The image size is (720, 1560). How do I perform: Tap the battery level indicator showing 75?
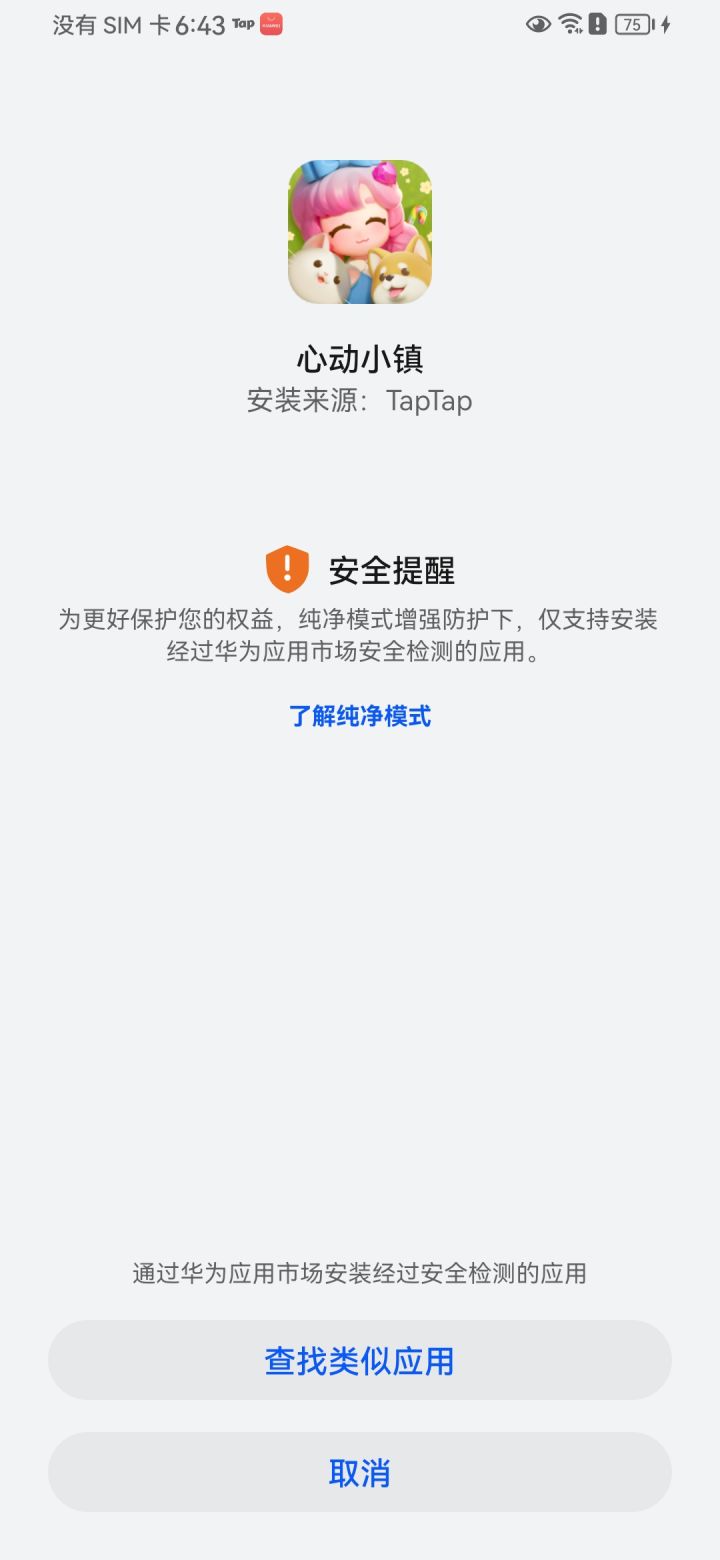click(x=631, y=23)
